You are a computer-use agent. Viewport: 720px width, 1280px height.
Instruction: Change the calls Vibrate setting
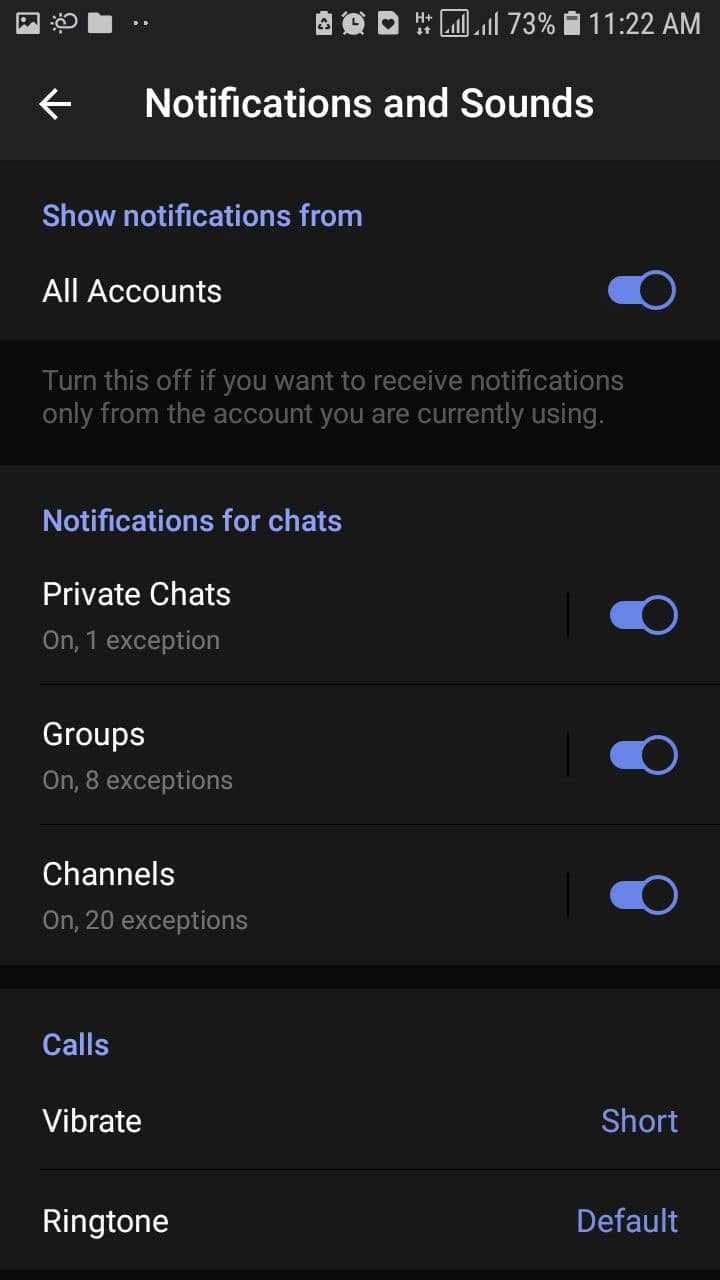click(x=360, y=1121)
